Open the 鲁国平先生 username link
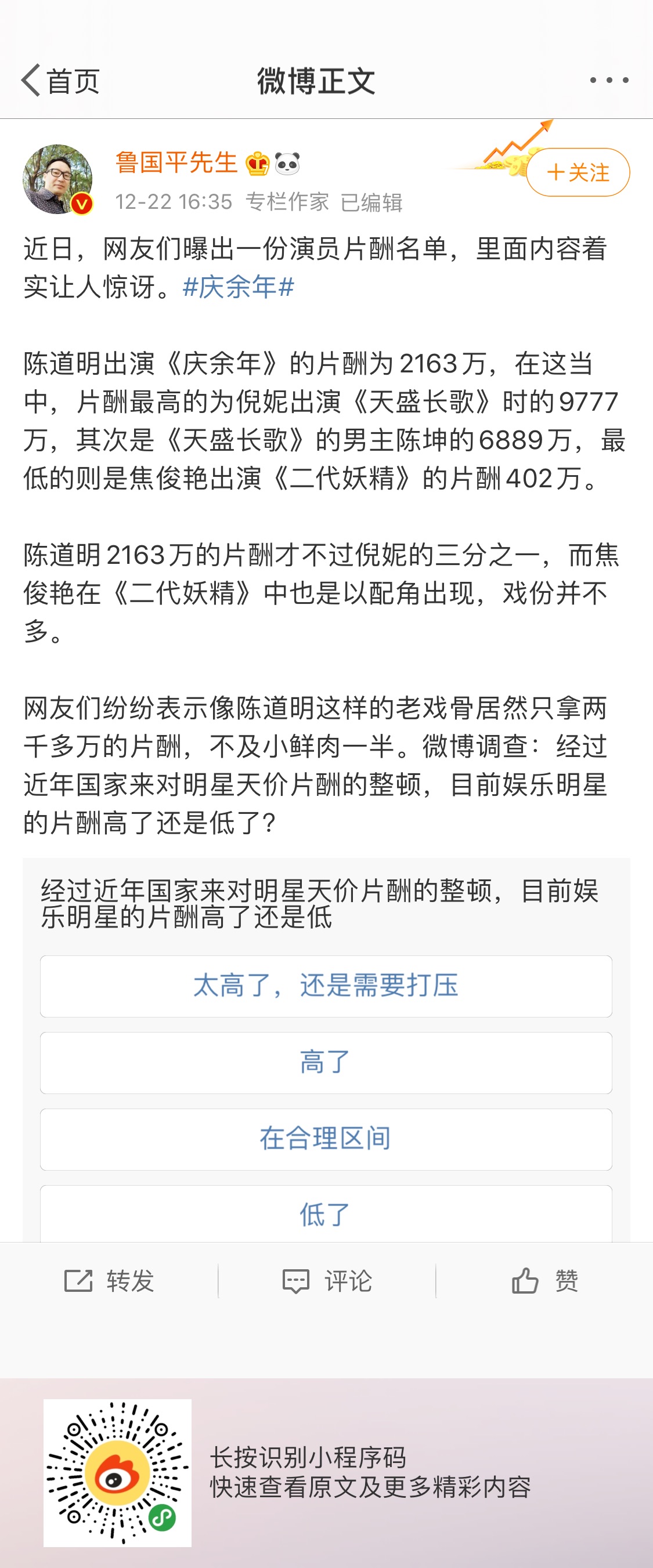 point(176,162)
